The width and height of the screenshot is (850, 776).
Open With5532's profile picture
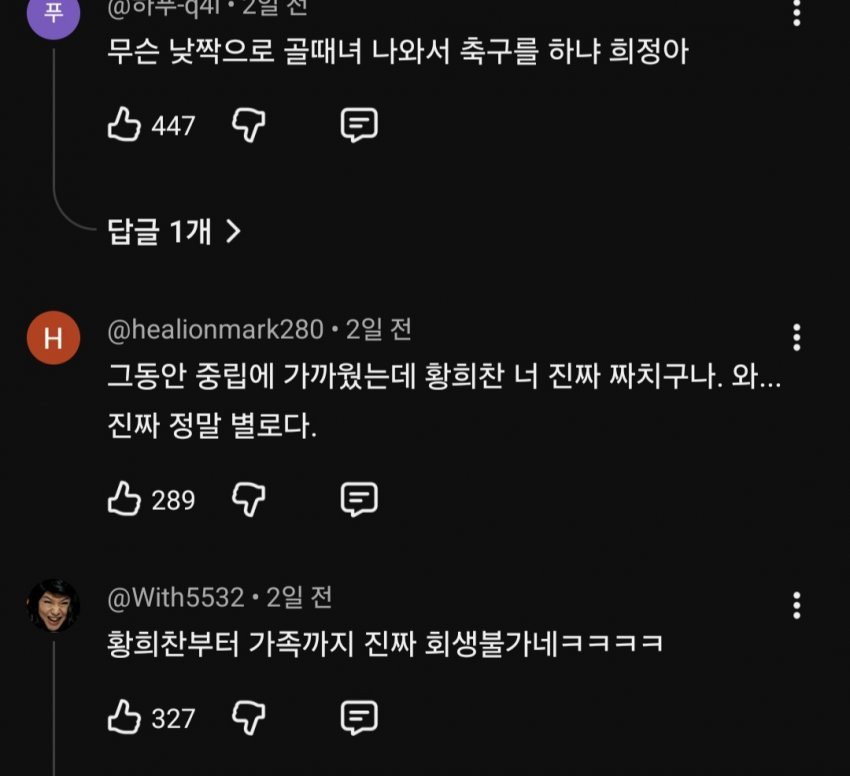click(x=53, y=605)
